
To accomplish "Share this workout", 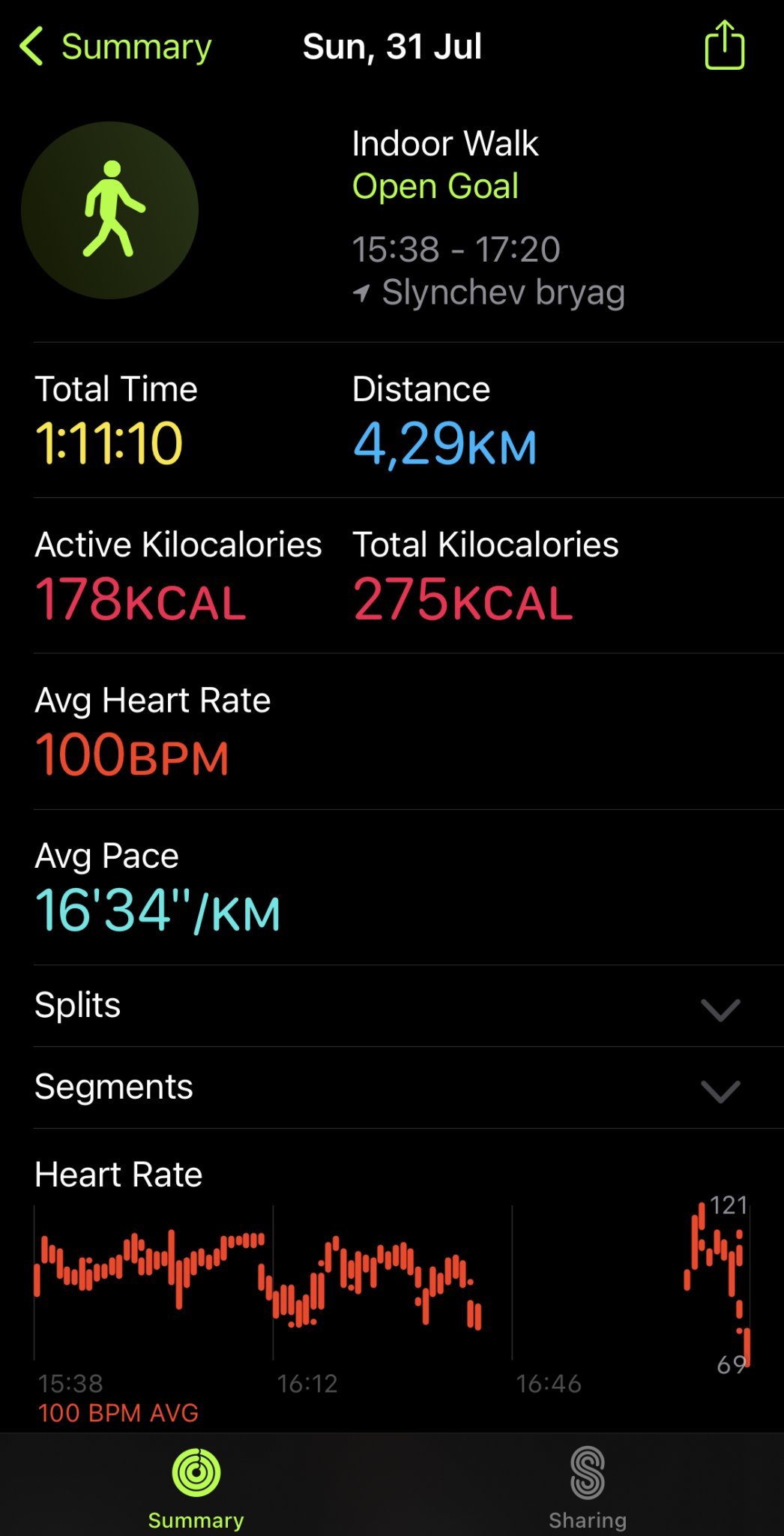I will pos(724,46).
